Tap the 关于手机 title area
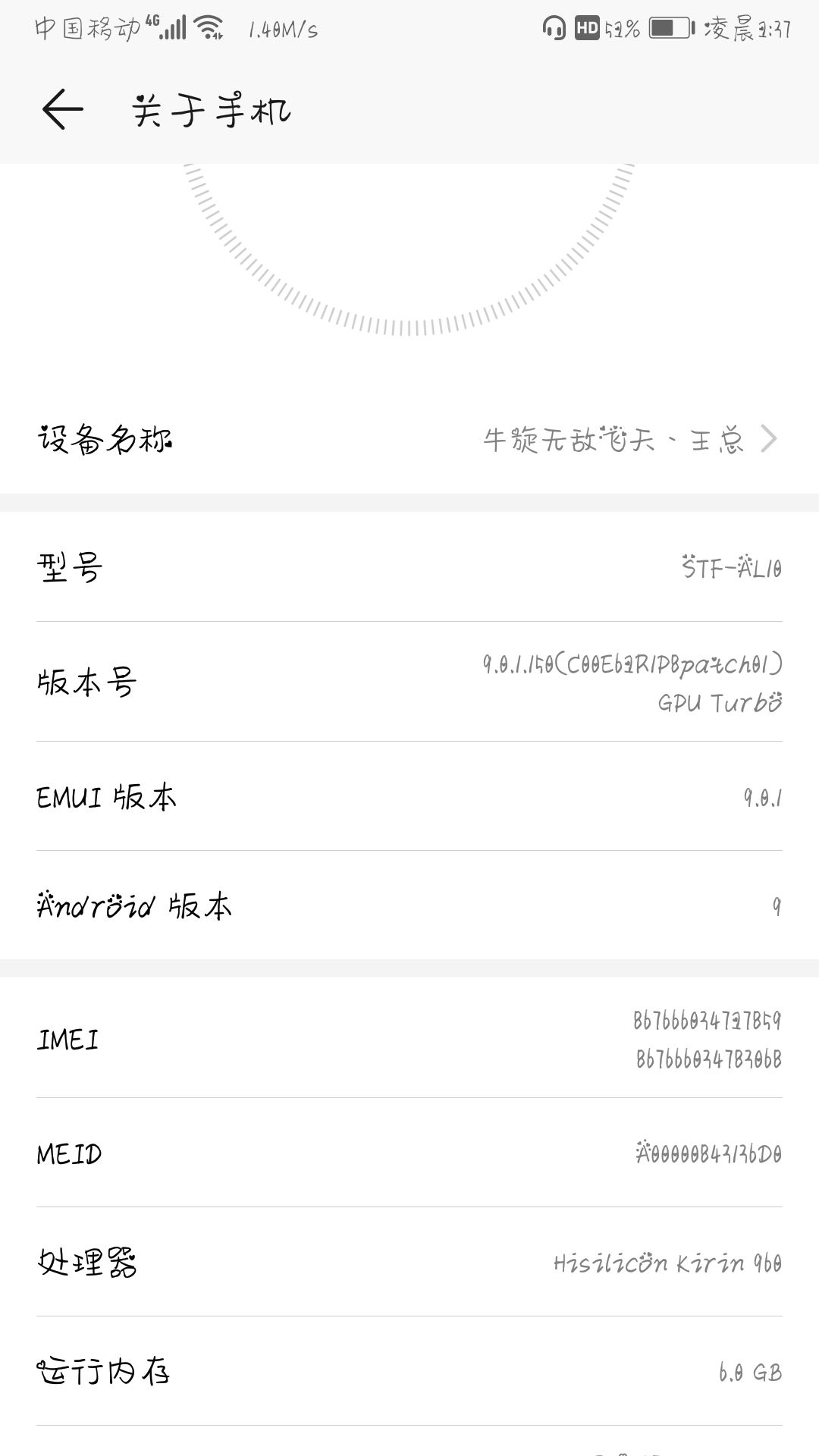Viewport: 819px width, 1456px height. click(211, 108)
